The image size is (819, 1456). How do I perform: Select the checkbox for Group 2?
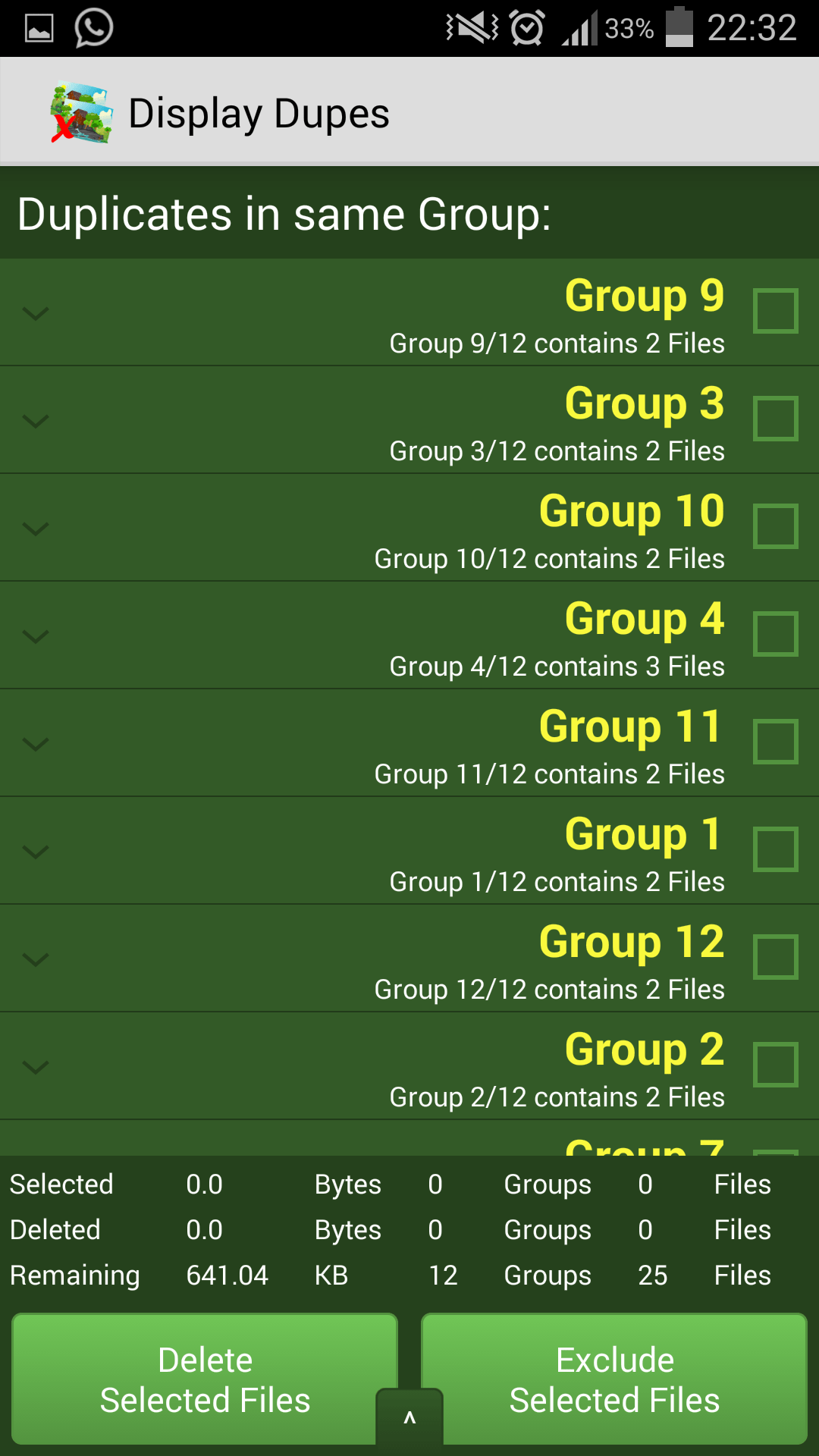775,1065
